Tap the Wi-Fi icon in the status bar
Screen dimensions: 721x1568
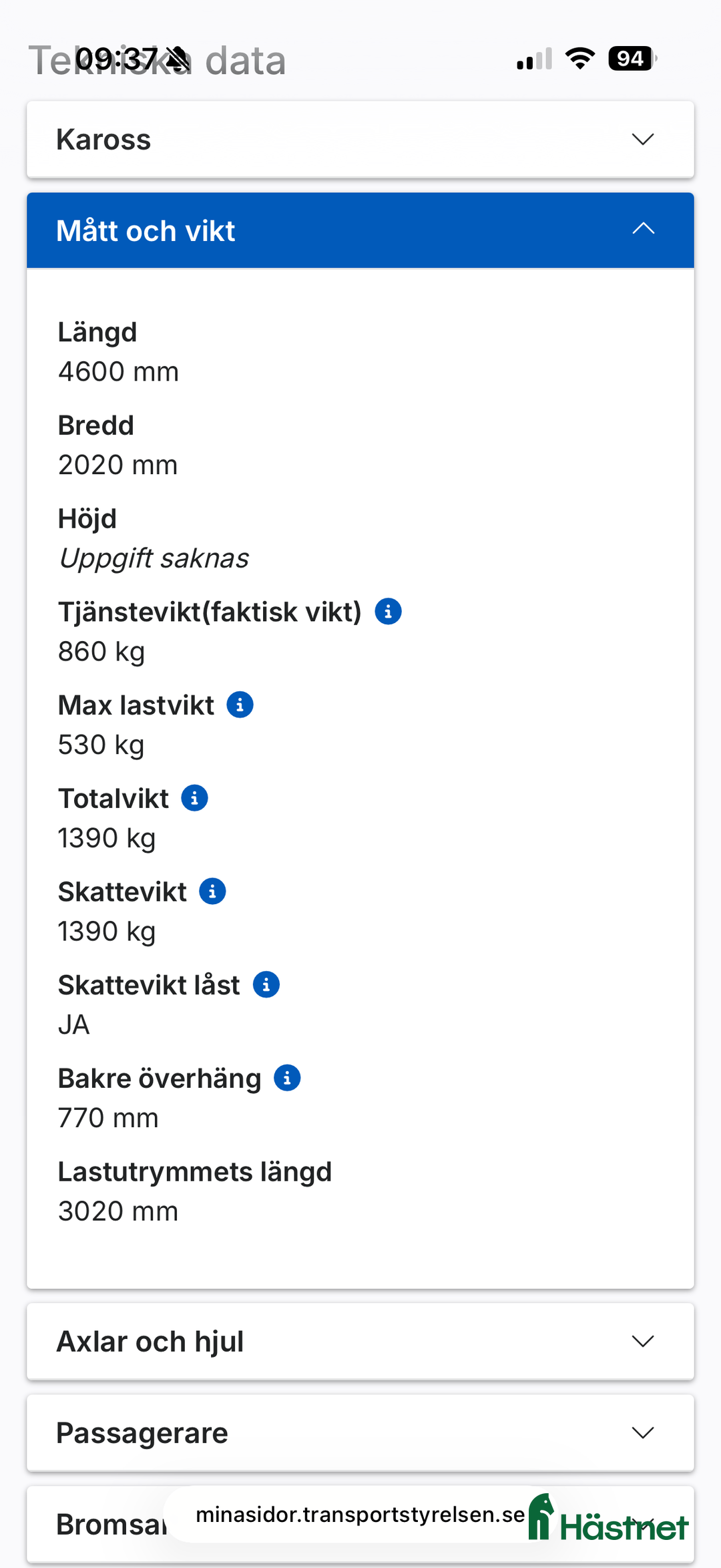(579, 58)
